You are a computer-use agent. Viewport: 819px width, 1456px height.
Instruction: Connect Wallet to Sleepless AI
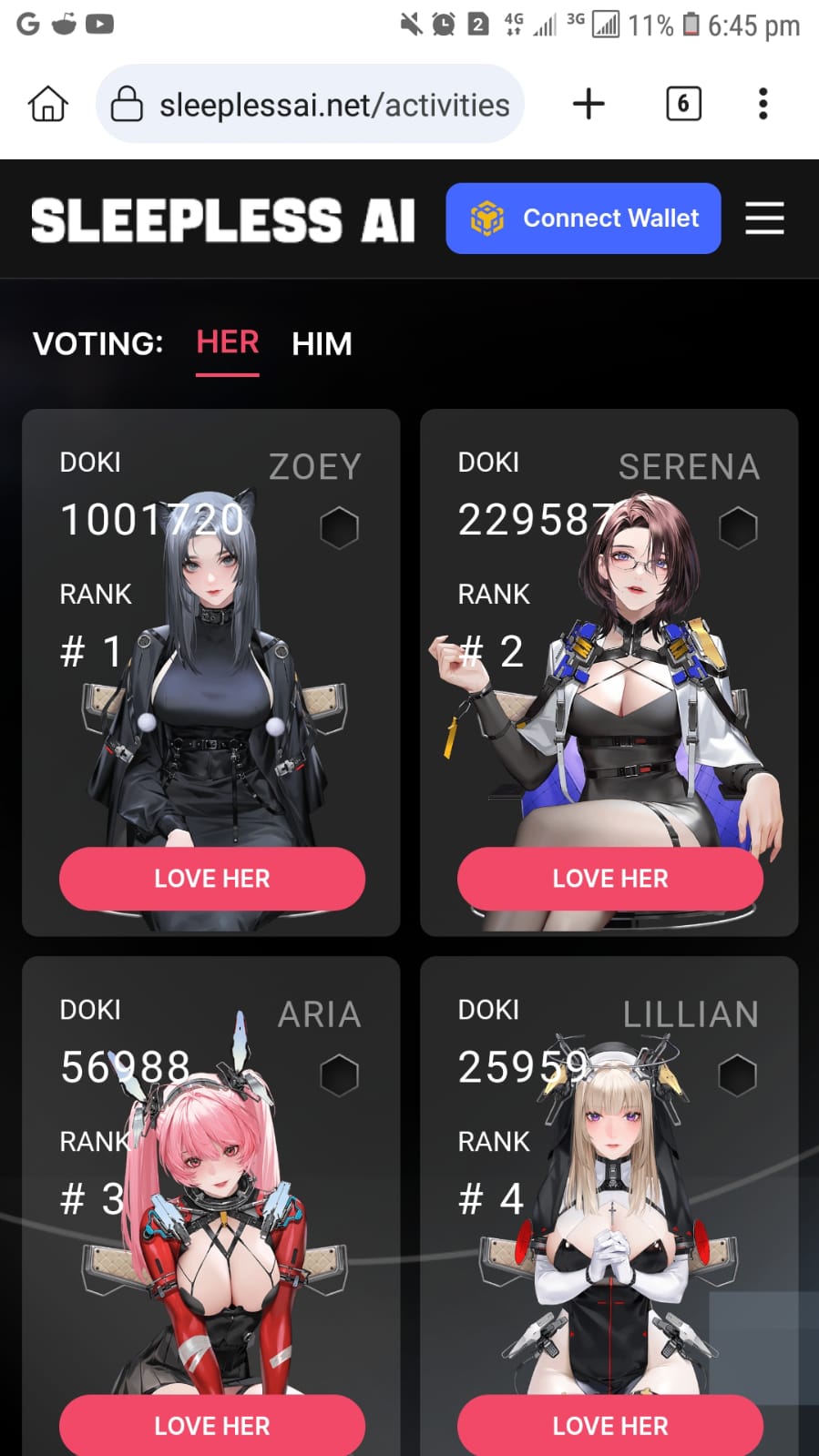pyautogui.click(x=583, y=219)
